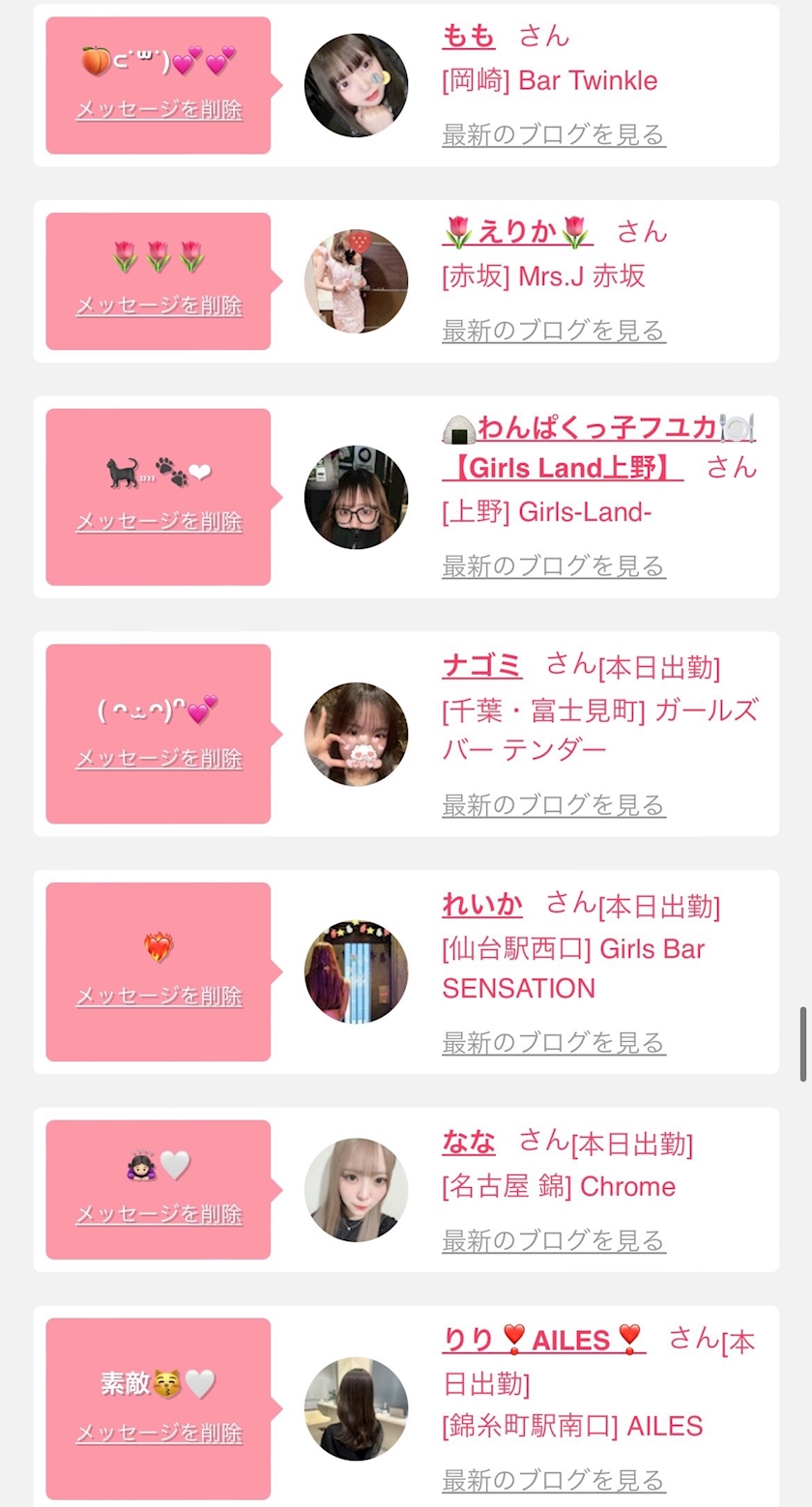Open もも's profile name link

[x=469, y=37]
